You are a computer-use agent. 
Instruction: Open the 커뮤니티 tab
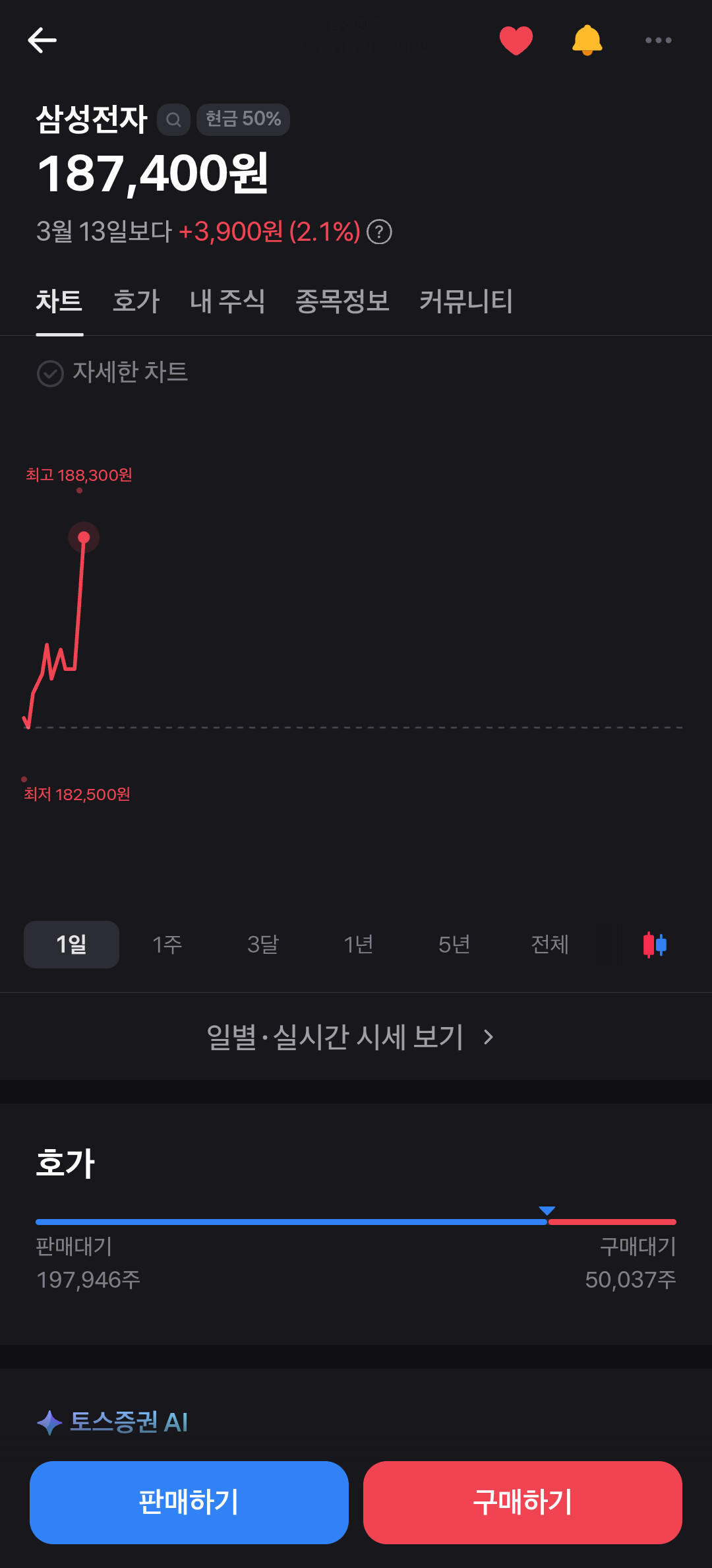click(x=465, y=301)
